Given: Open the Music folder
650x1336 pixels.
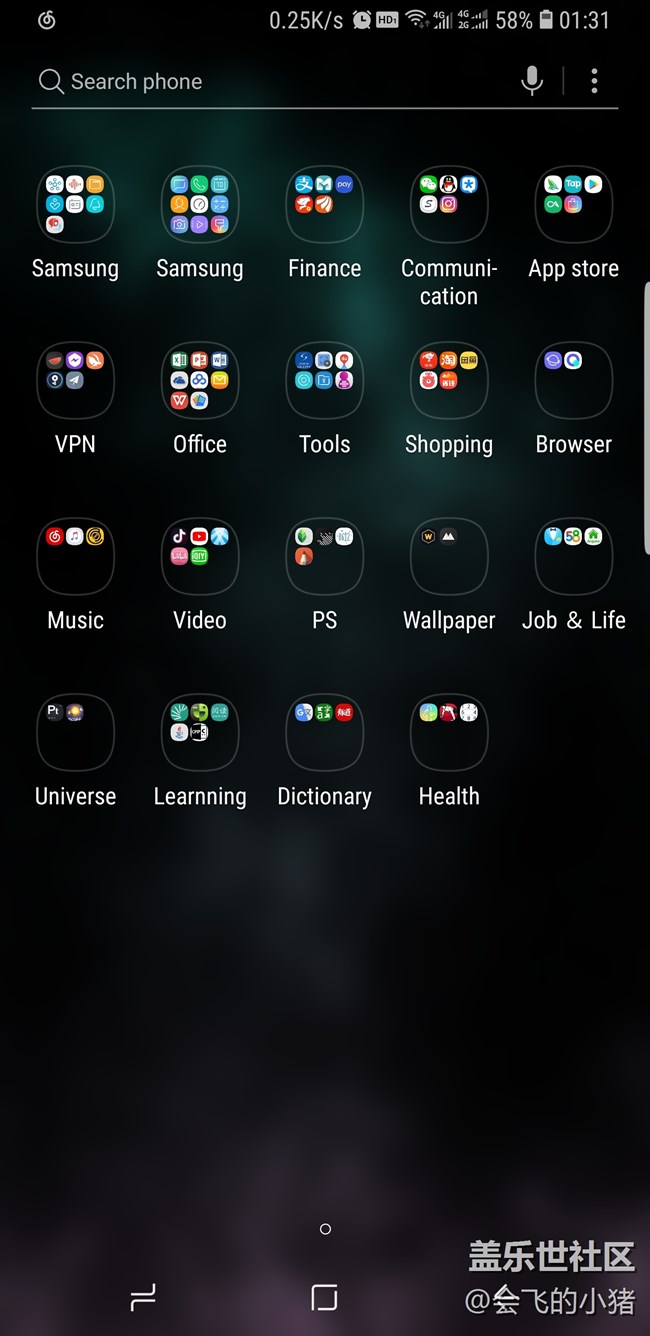Looking at the screenshot, I should tap(75, 557).
